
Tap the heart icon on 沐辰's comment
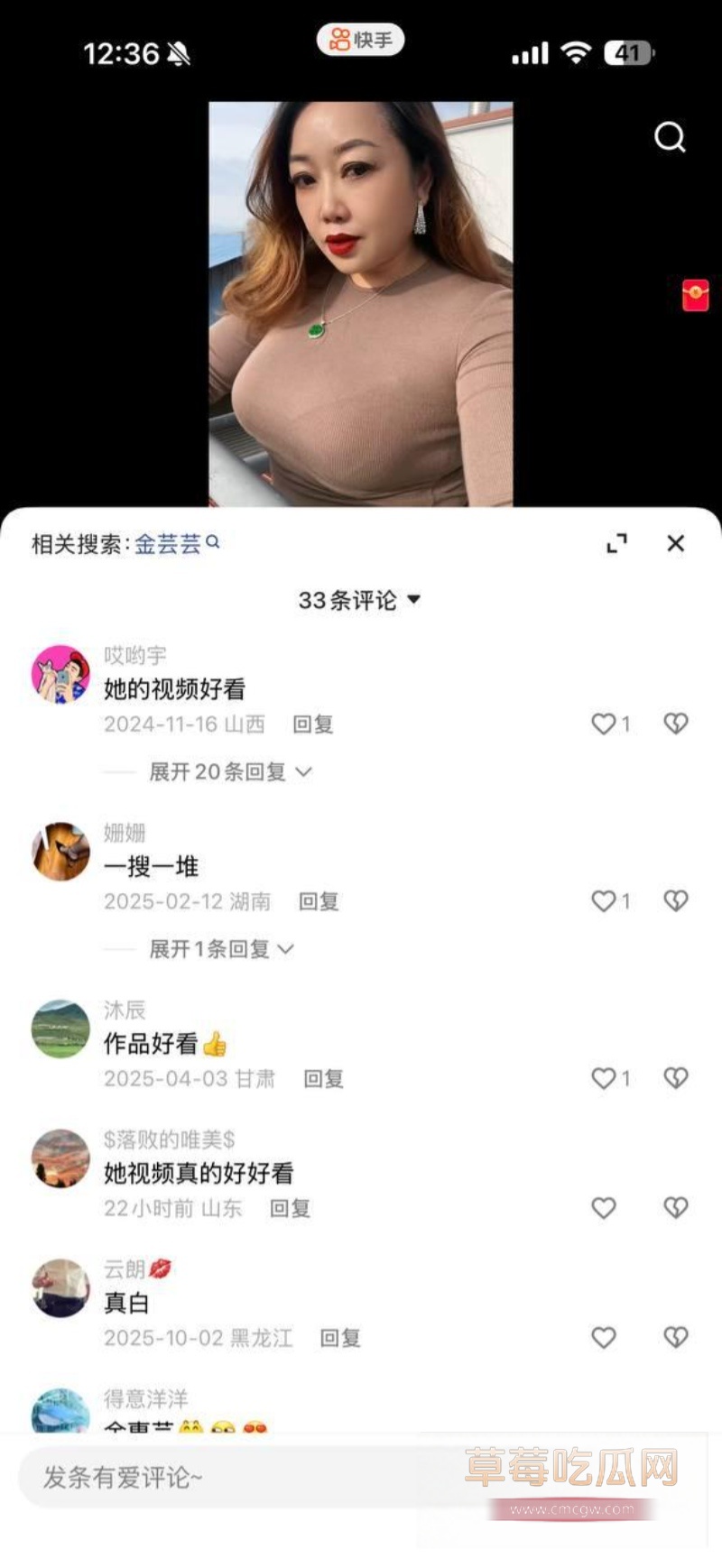coord(603,1077)
